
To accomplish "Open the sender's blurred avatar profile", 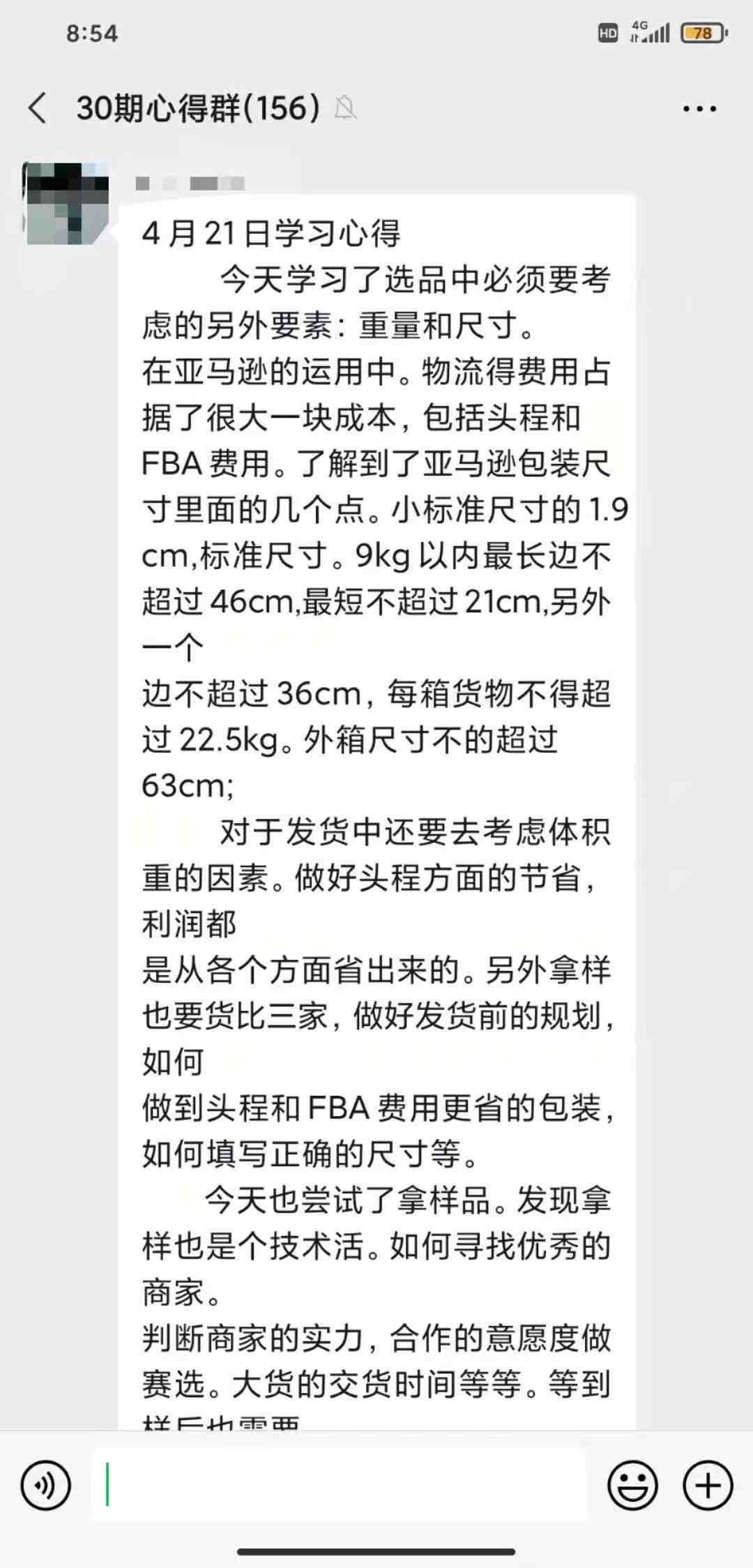I will coord(67,204).
